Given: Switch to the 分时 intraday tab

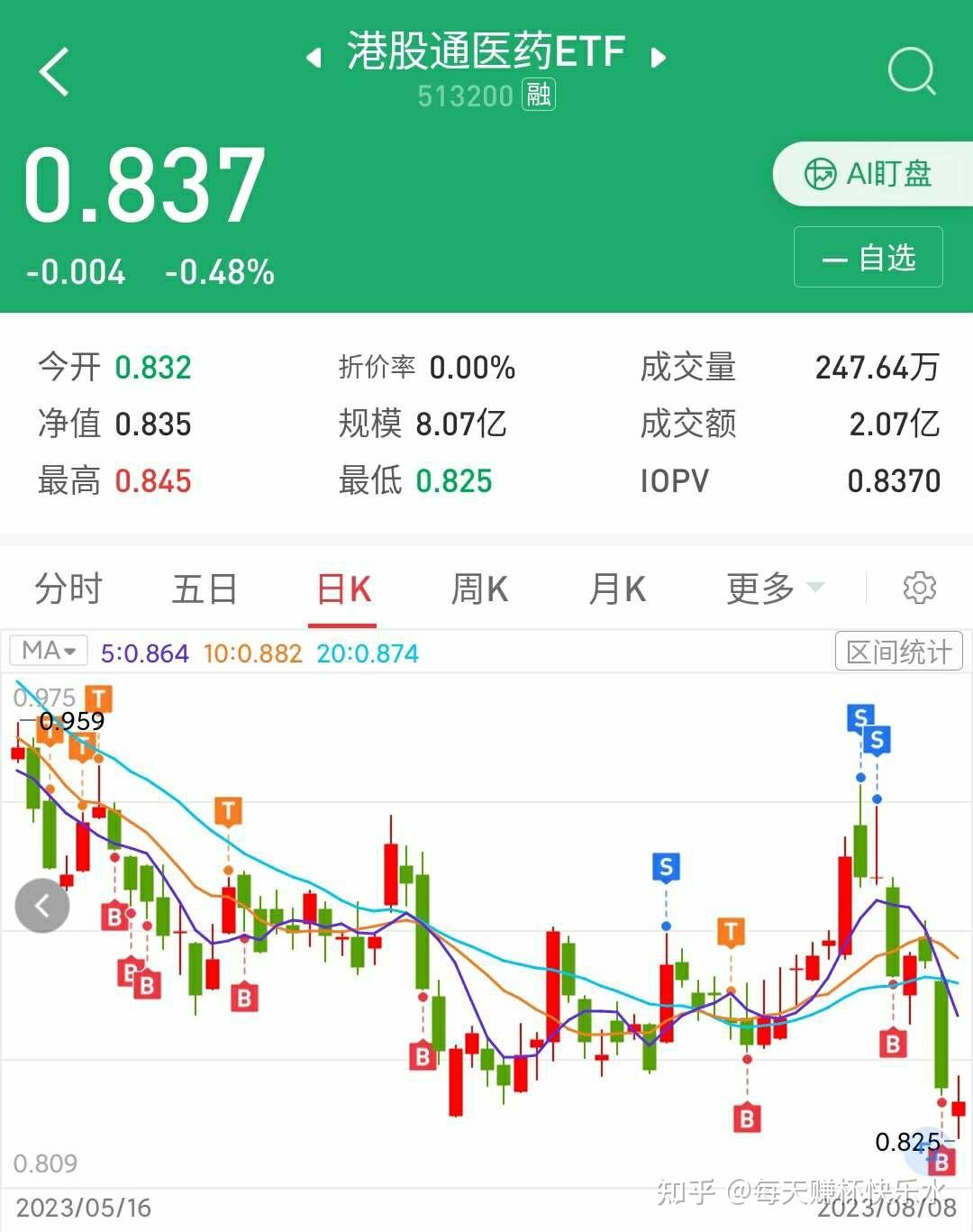Looking at the screenshot, I should pos(68,588).
